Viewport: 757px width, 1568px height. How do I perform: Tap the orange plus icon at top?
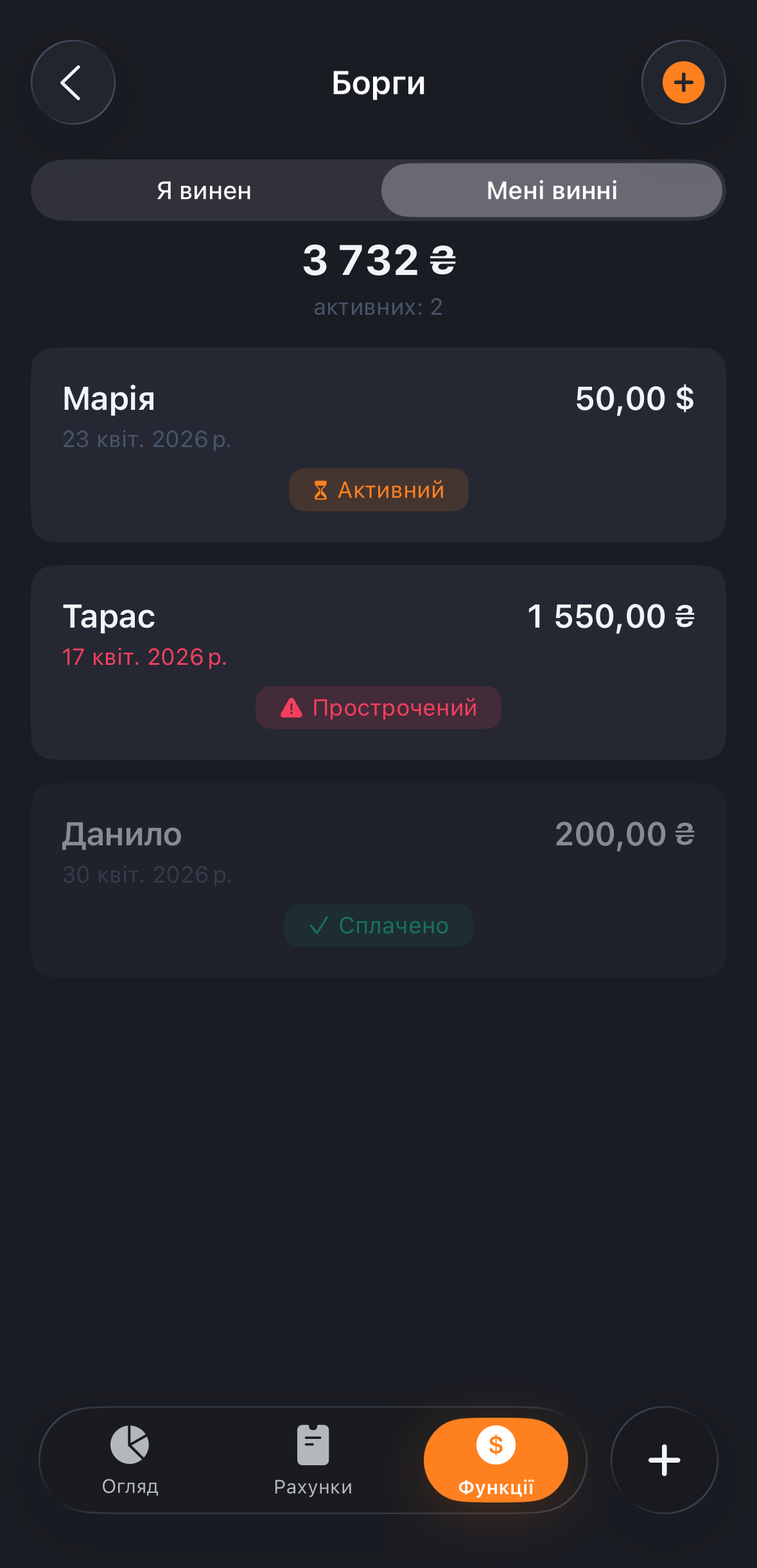pos(683,82)
